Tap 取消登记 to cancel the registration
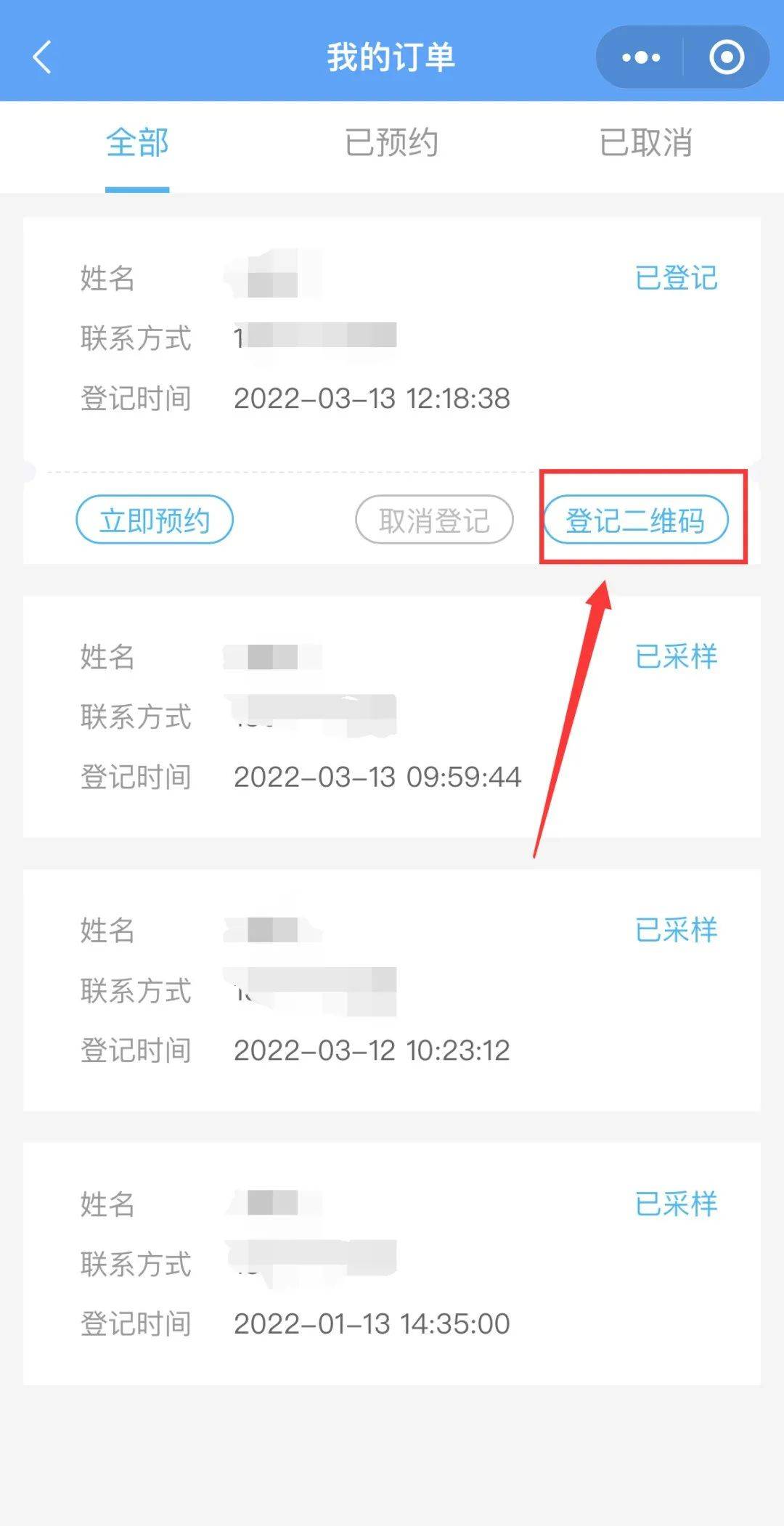The height and width of the screenshot is (1526, 784). click(434, 520)
